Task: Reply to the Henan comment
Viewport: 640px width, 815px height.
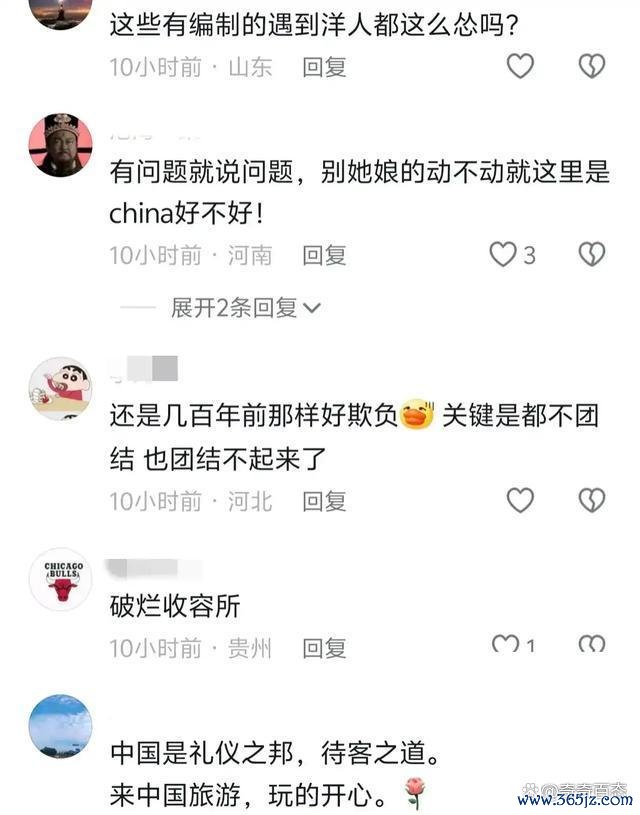Action: (324, 255)
